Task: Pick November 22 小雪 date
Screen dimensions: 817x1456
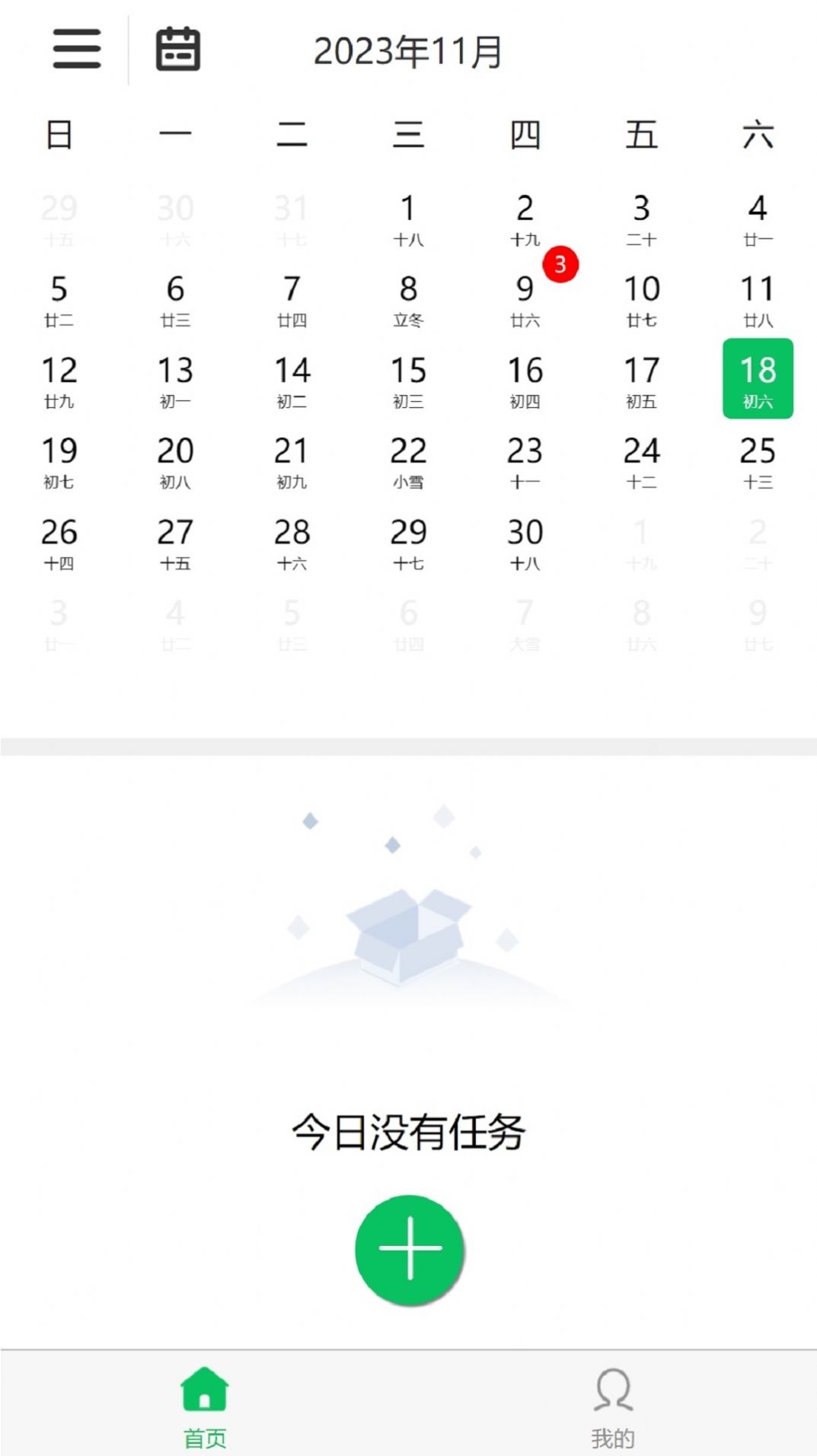Action: [408, 460]
